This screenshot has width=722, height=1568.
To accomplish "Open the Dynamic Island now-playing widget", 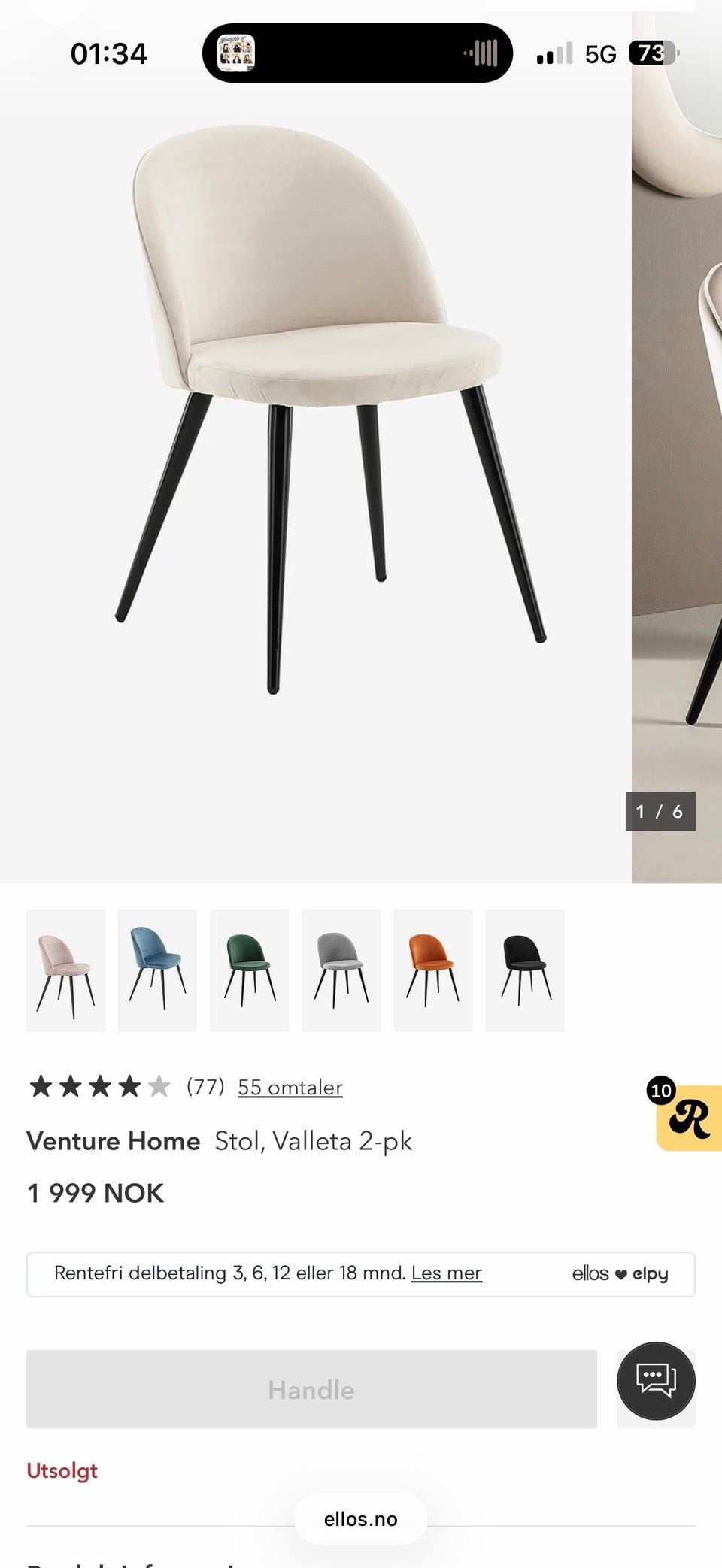I will 357,53.
